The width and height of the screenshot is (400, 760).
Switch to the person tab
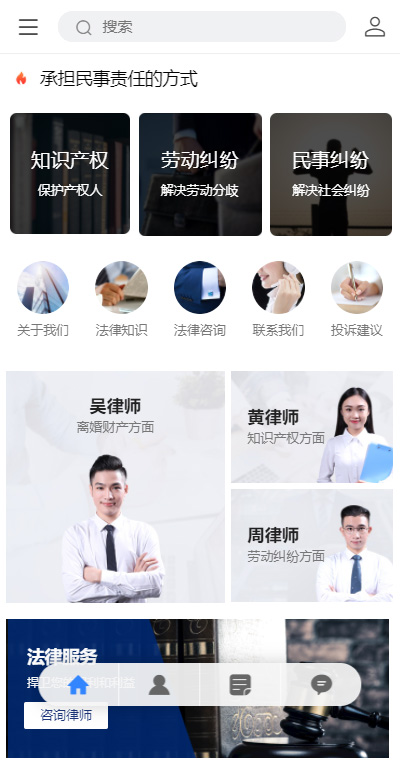click(x=159, y=685)
